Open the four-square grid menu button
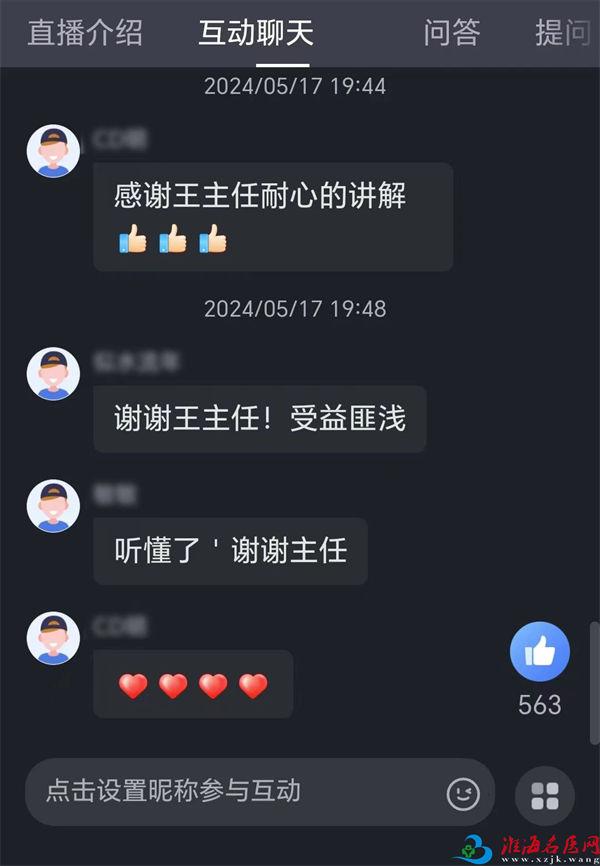 coord(545,796)
